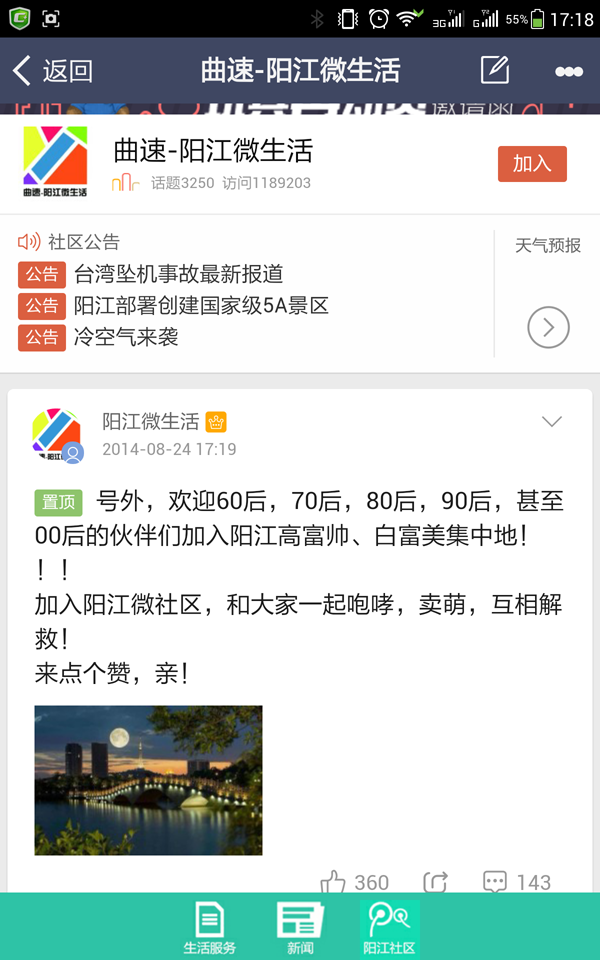Image resolution: width=600 pixels, height=960 pixels.
Task: Tap the 返回 back button
Action: pyautogui.click(x=52, y=71)
